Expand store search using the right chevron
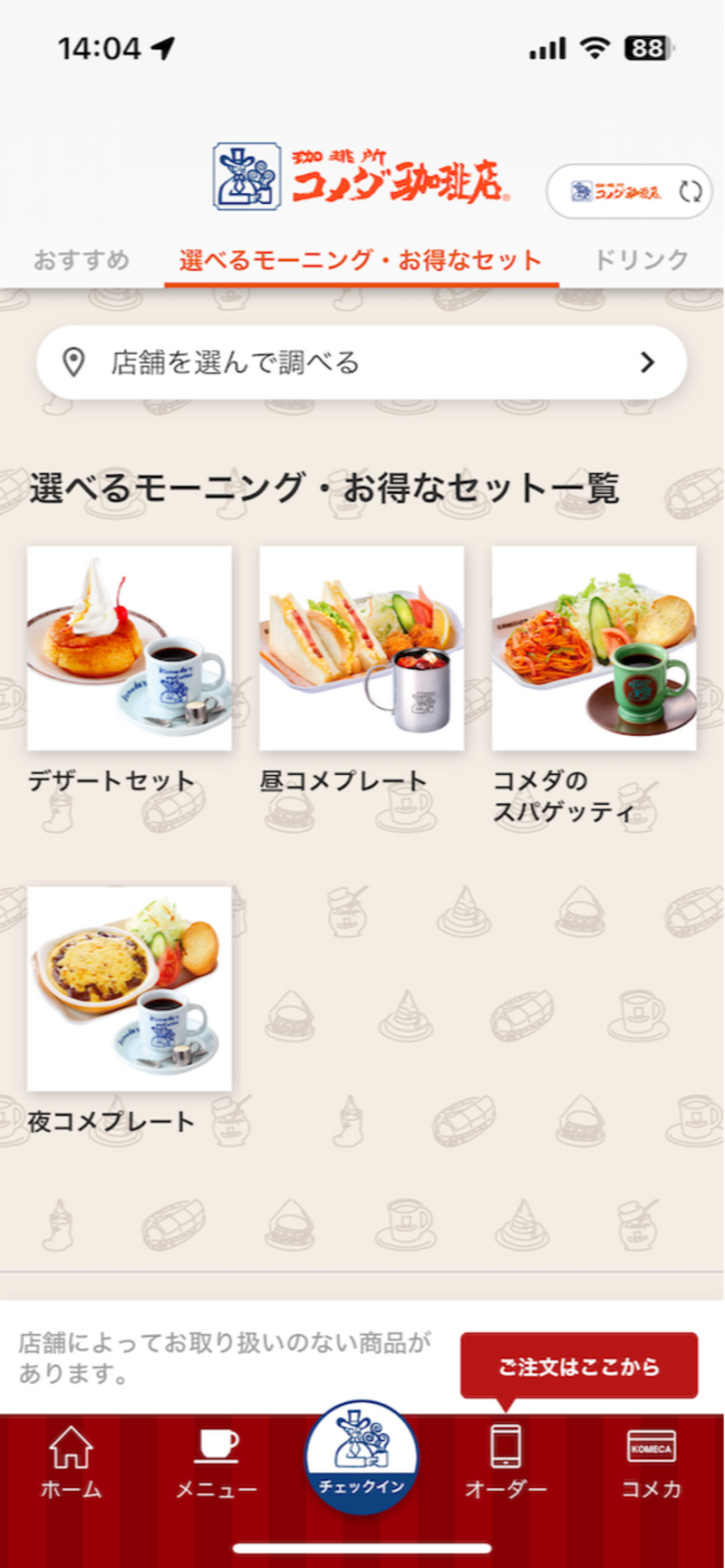 click(647, 362)
